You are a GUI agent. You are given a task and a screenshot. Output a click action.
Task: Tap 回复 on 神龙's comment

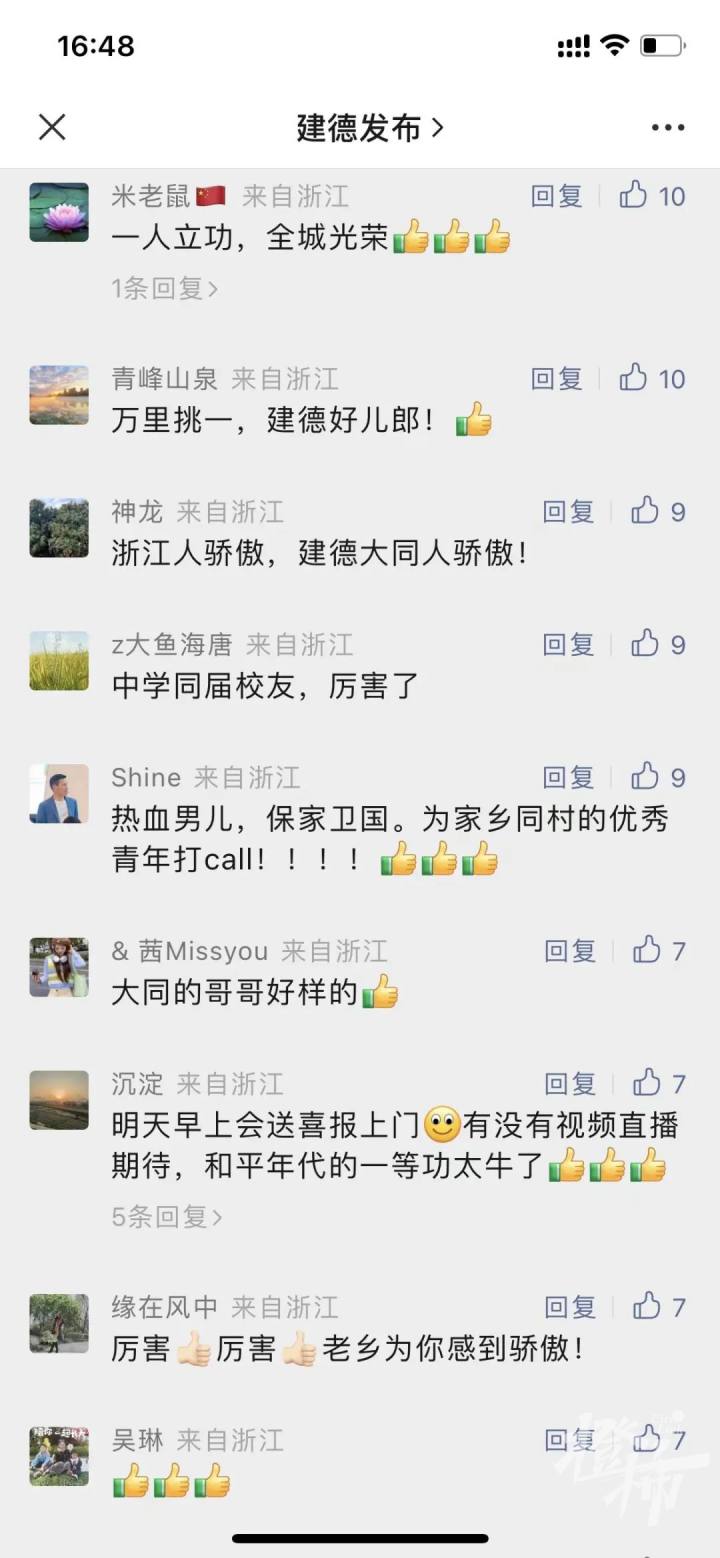click(569, 511)
